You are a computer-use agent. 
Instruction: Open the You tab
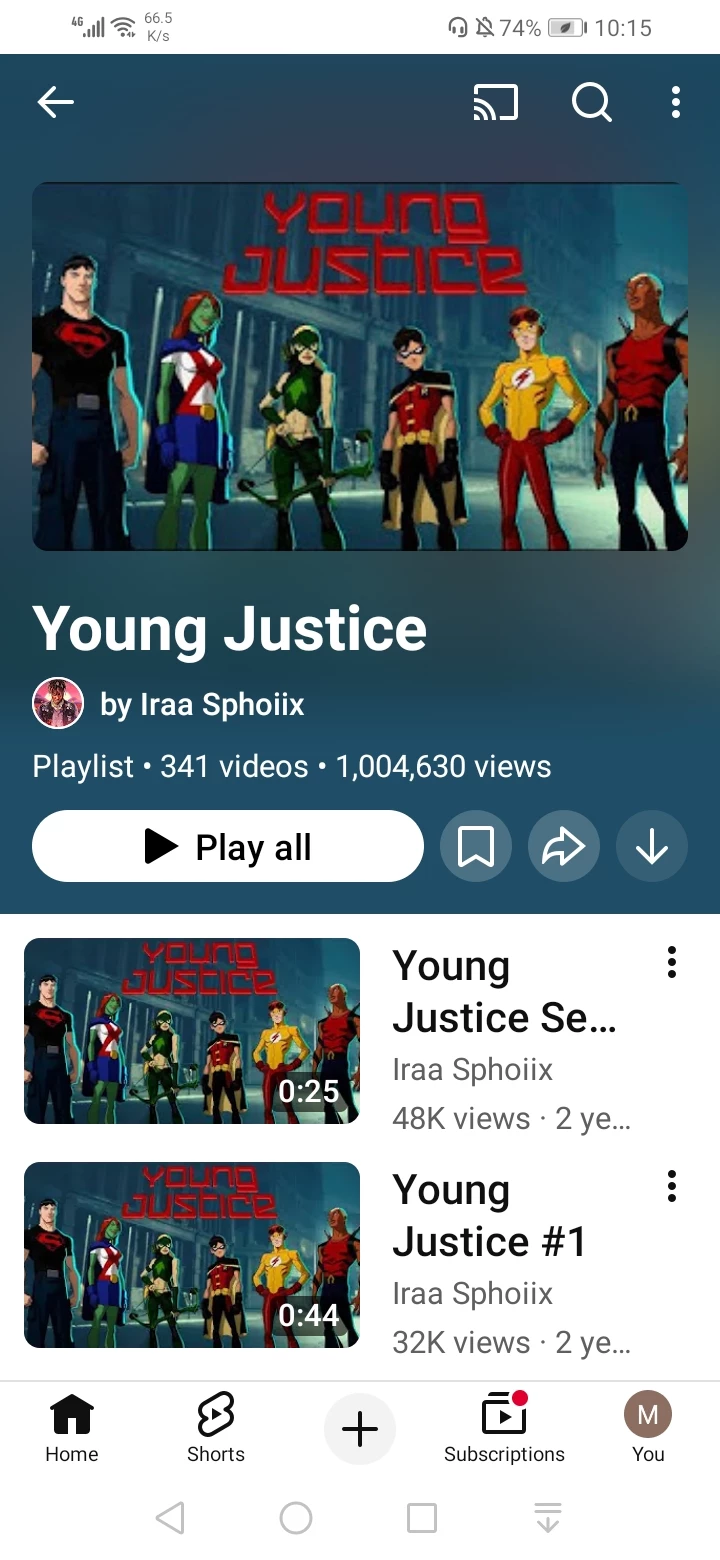point(648,1430)
